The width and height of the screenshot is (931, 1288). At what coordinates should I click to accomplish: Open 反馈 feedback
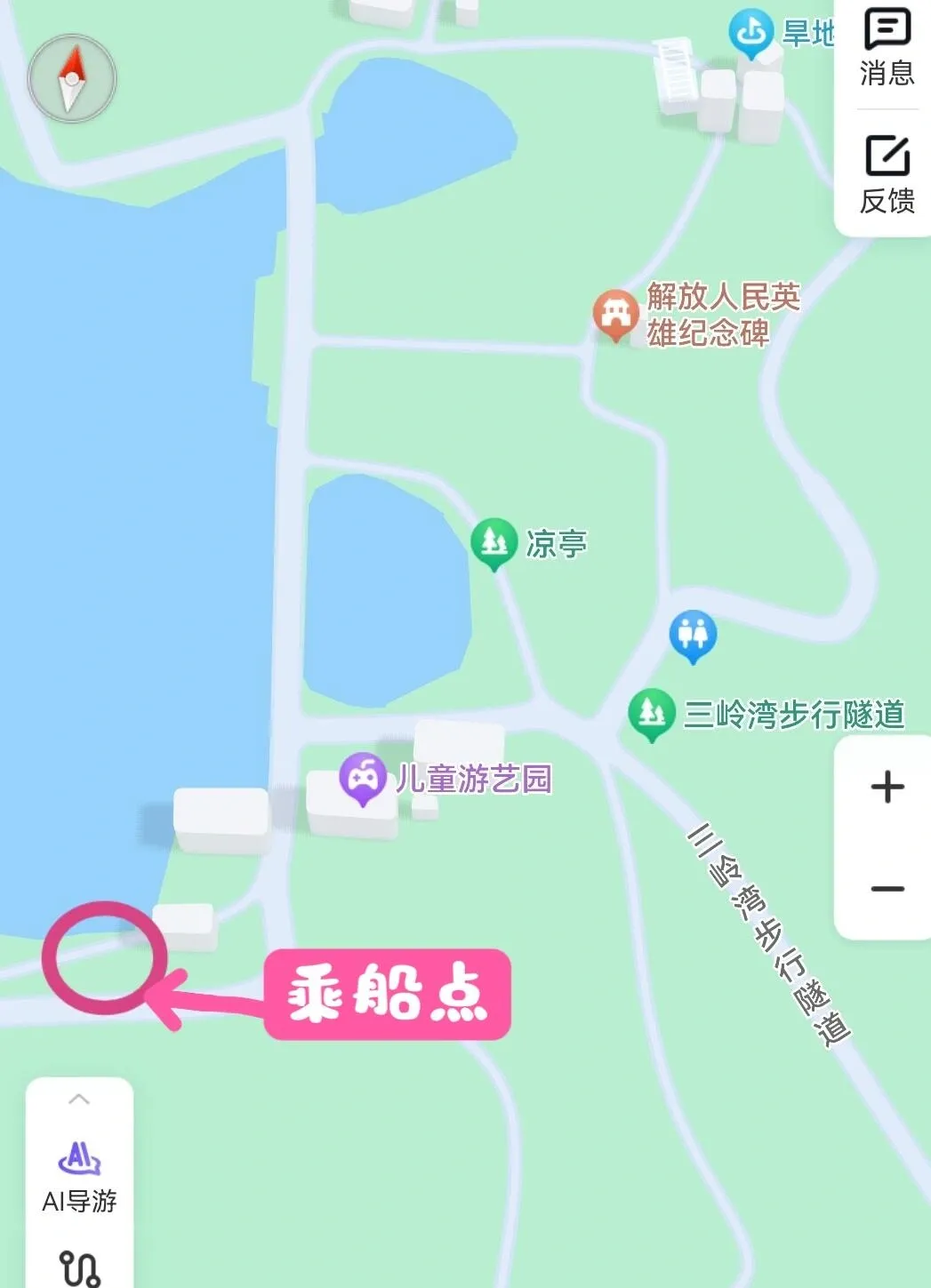(x=887, y=174)
